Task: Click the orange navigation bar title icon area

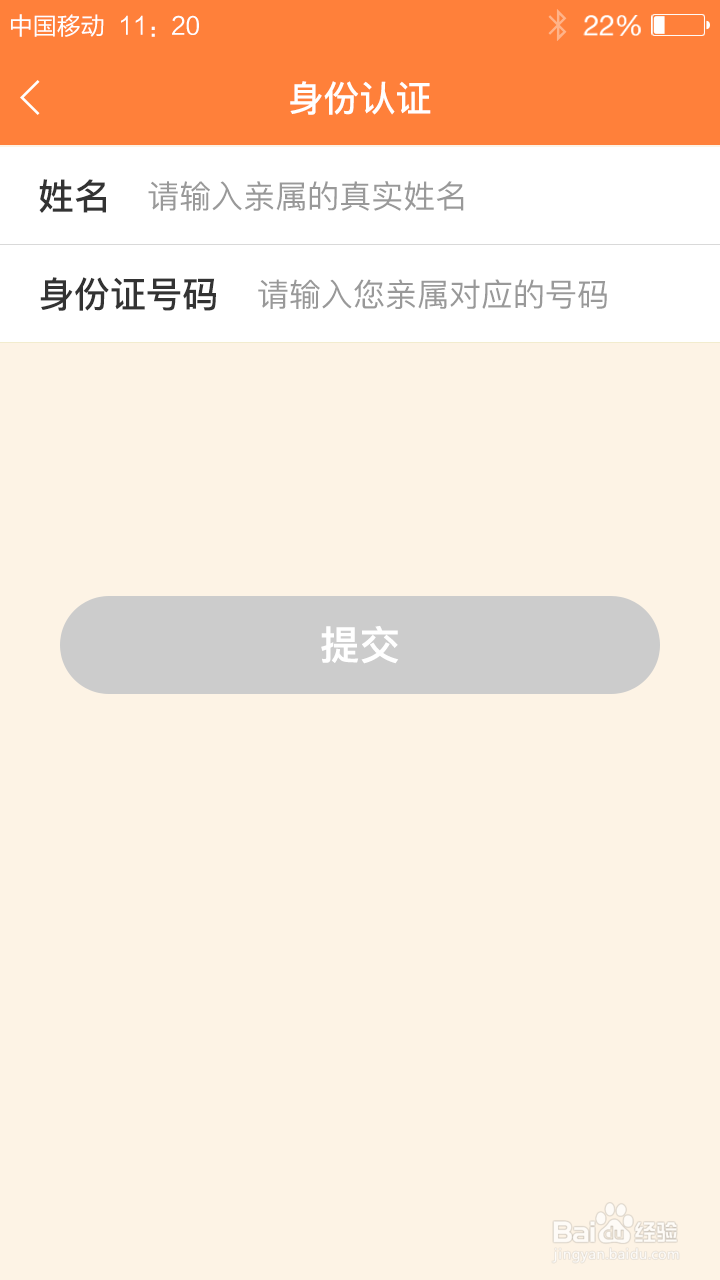Action: click(360, 99)
